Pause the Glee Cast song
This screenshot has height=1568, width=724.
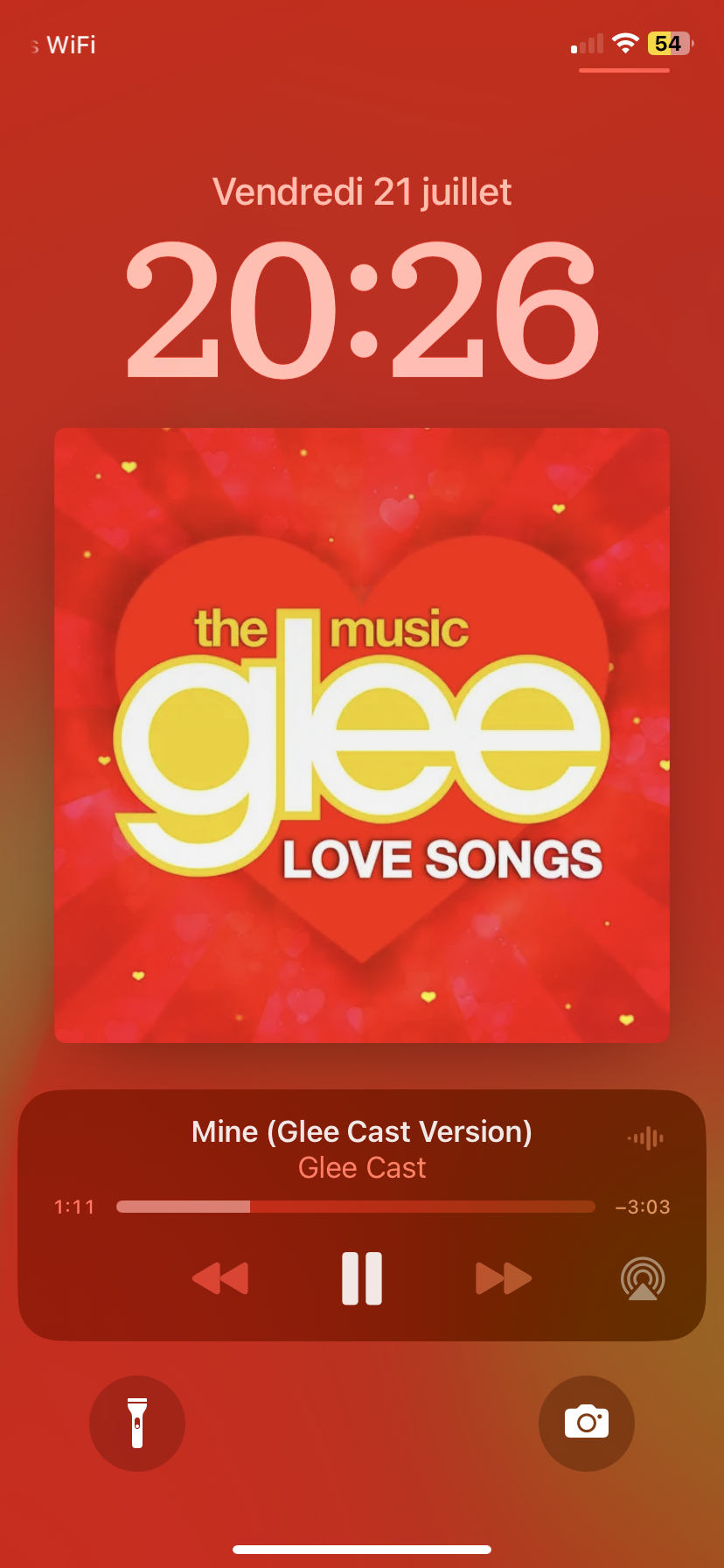pos(362,1278)
